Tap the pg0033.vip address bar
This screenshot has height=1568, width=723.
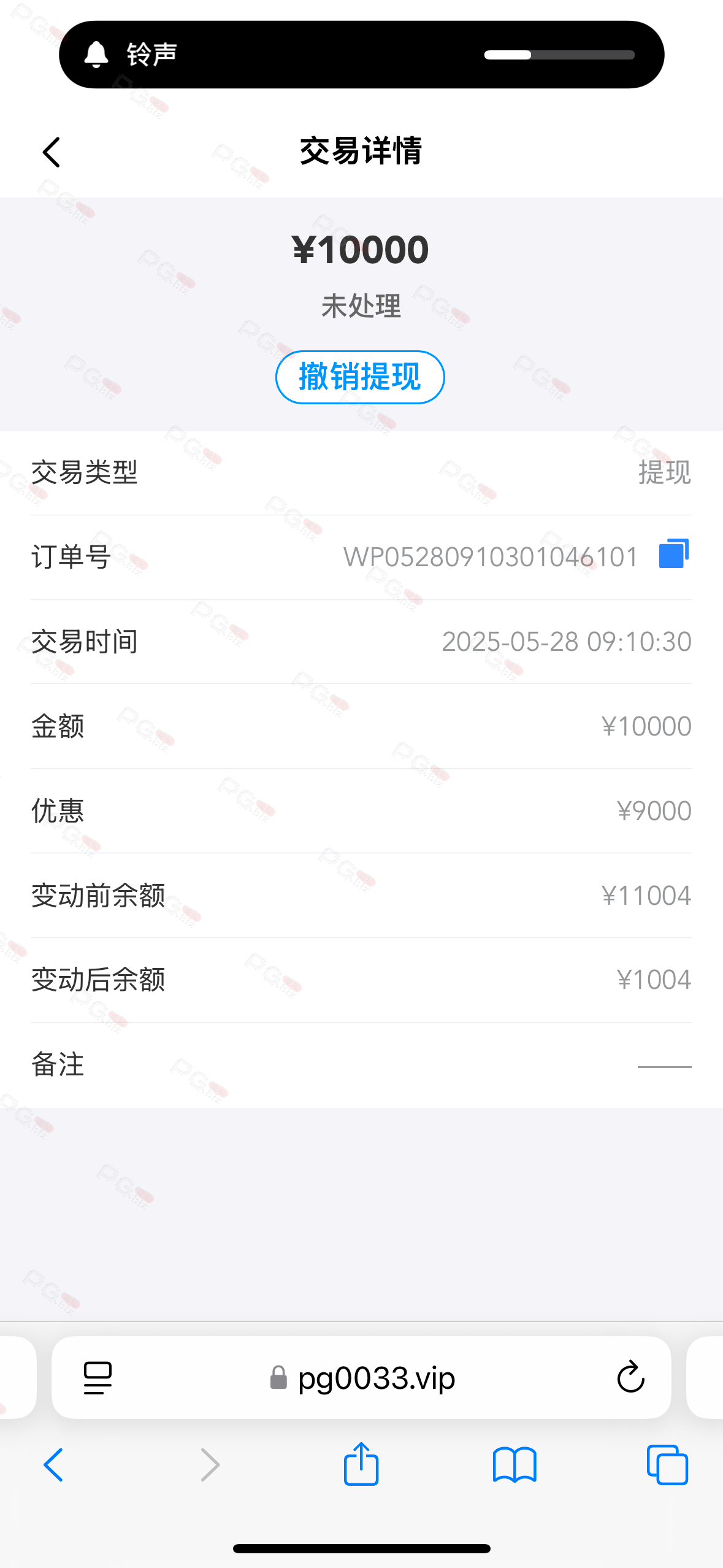click(x=361, y=1378)
